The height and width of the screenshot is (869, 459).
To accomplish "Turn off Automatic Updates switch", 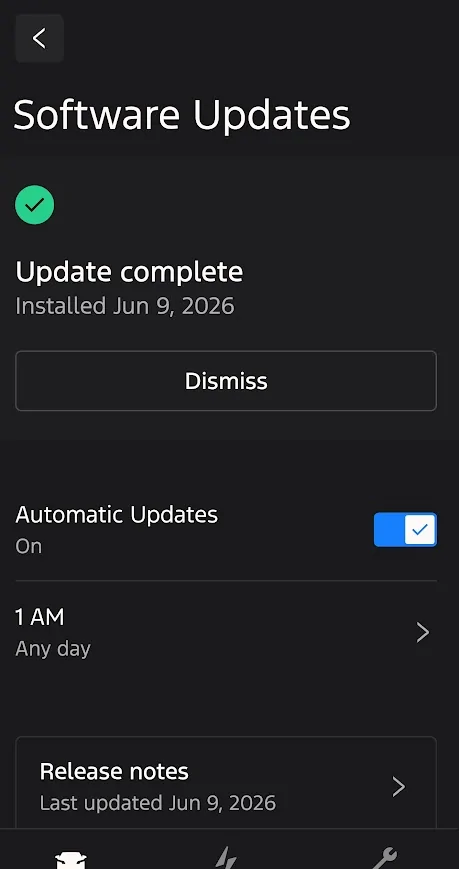I will click(405, 530).
